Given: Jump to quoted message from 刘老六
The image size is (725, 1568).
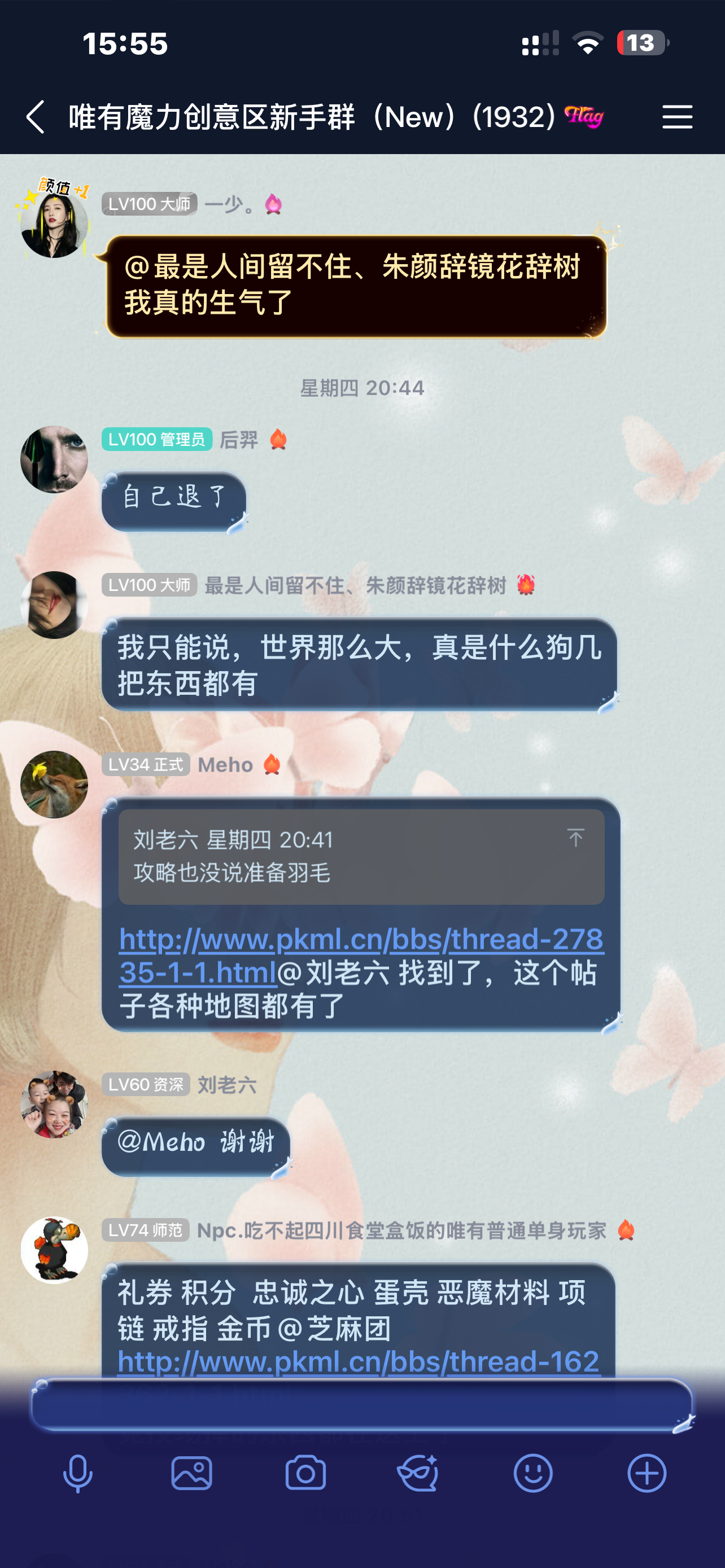Looking at the screenshot, I should coord(575,839).
